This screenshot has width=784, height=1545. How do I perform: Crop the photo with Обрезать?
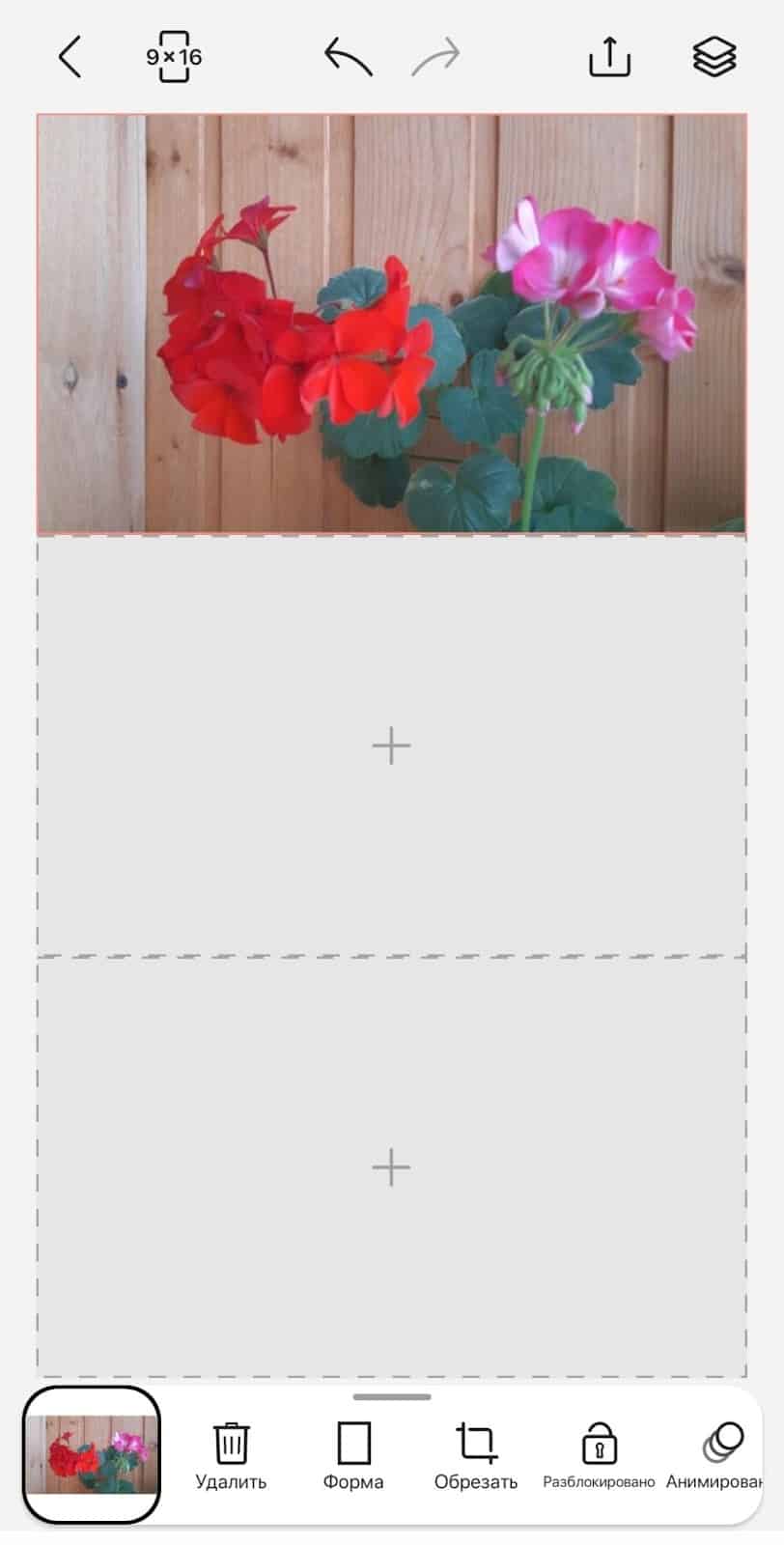click(476, 1456)
